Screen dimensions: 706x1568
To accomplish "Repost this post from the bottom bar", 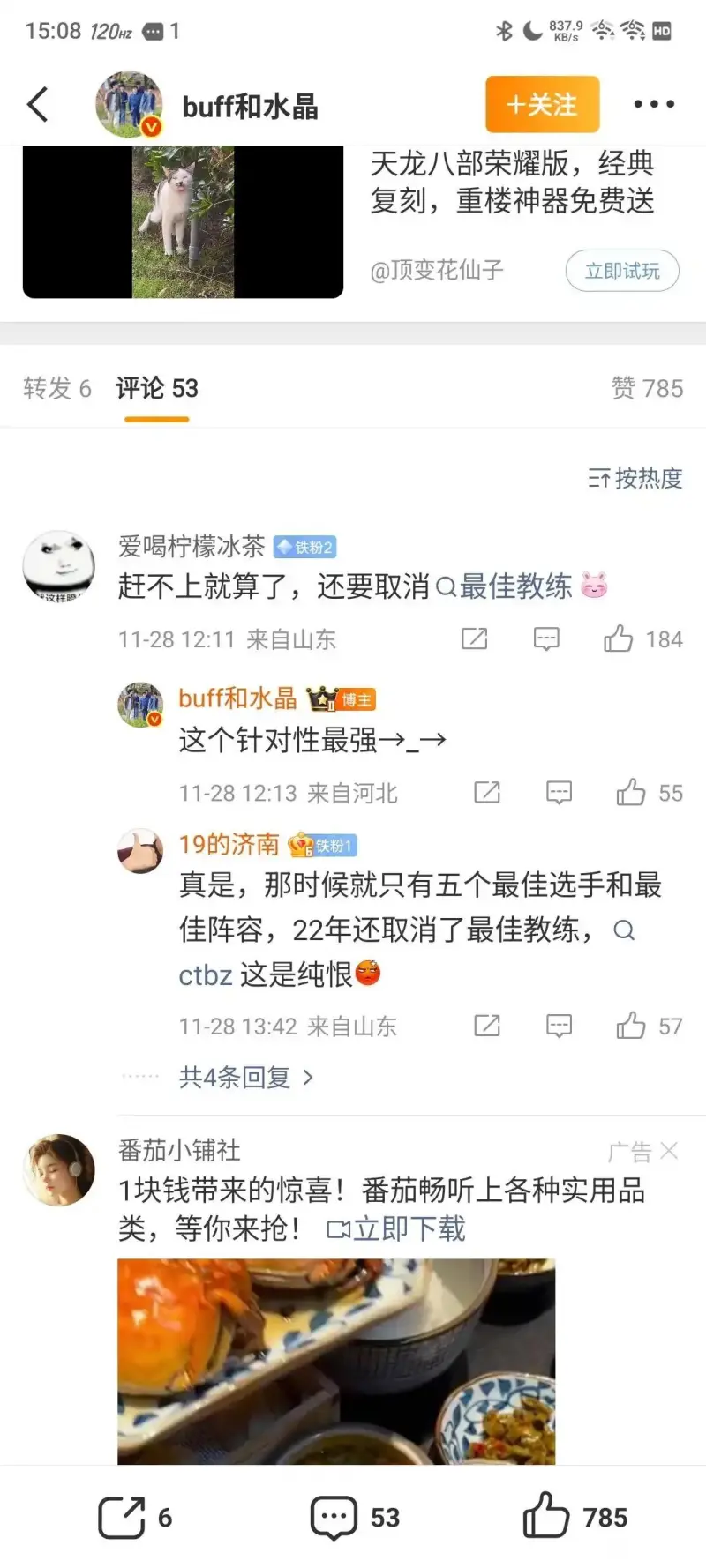I will [122, 1517].
